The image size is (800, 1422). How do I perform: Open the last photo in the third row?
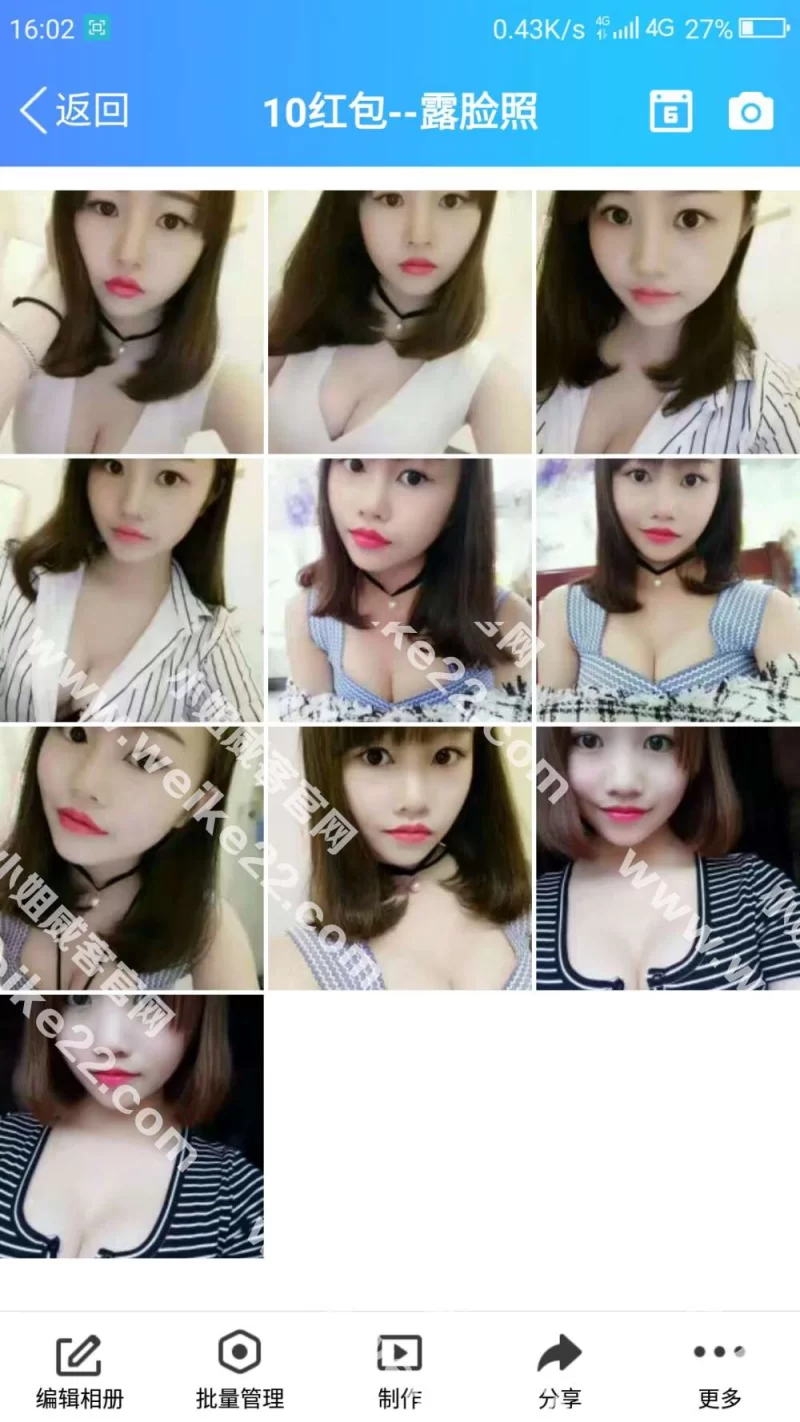tap(668, 858)
